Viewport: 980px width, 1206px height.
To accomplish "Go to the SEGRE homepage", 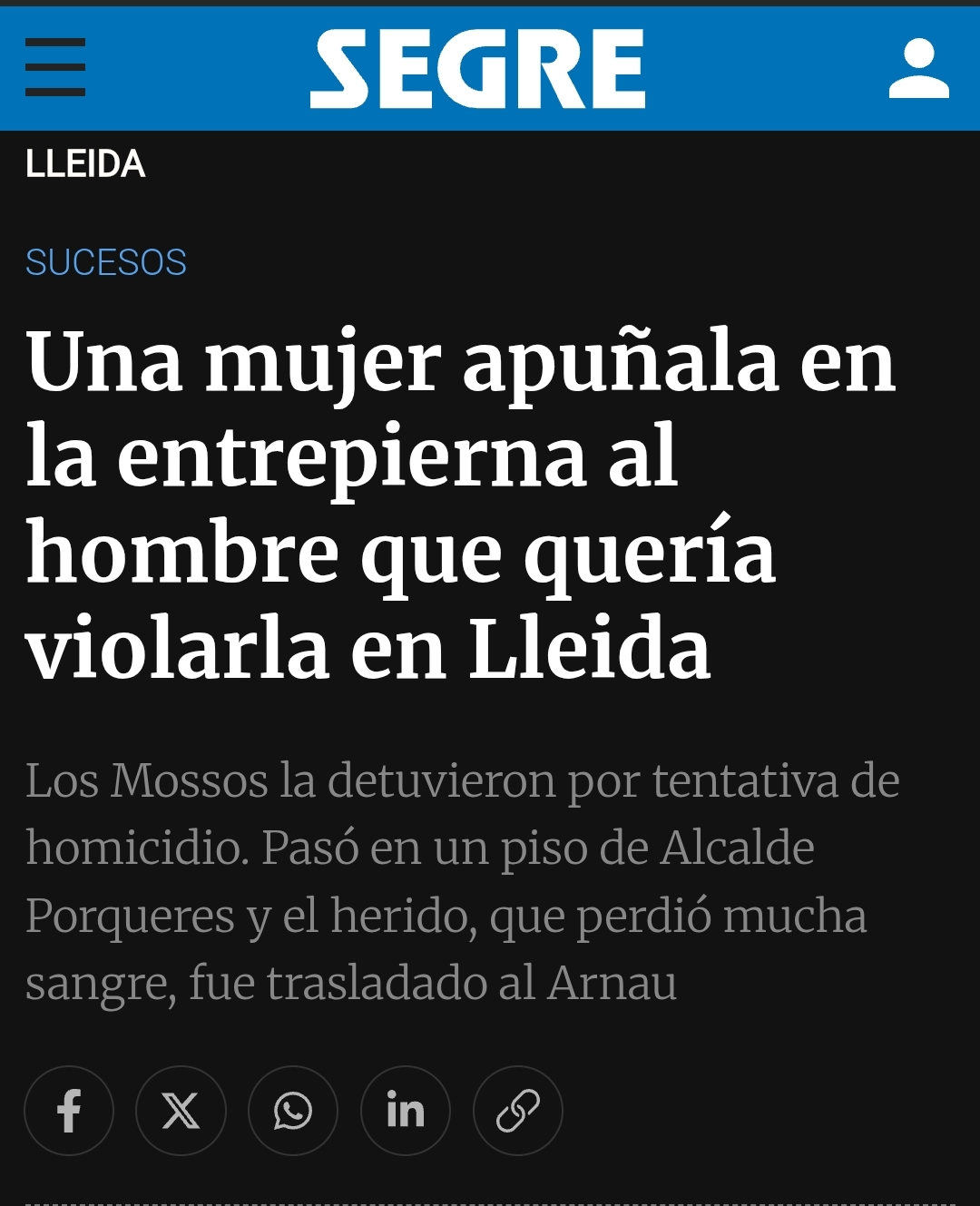I will (x=477, y=69).
